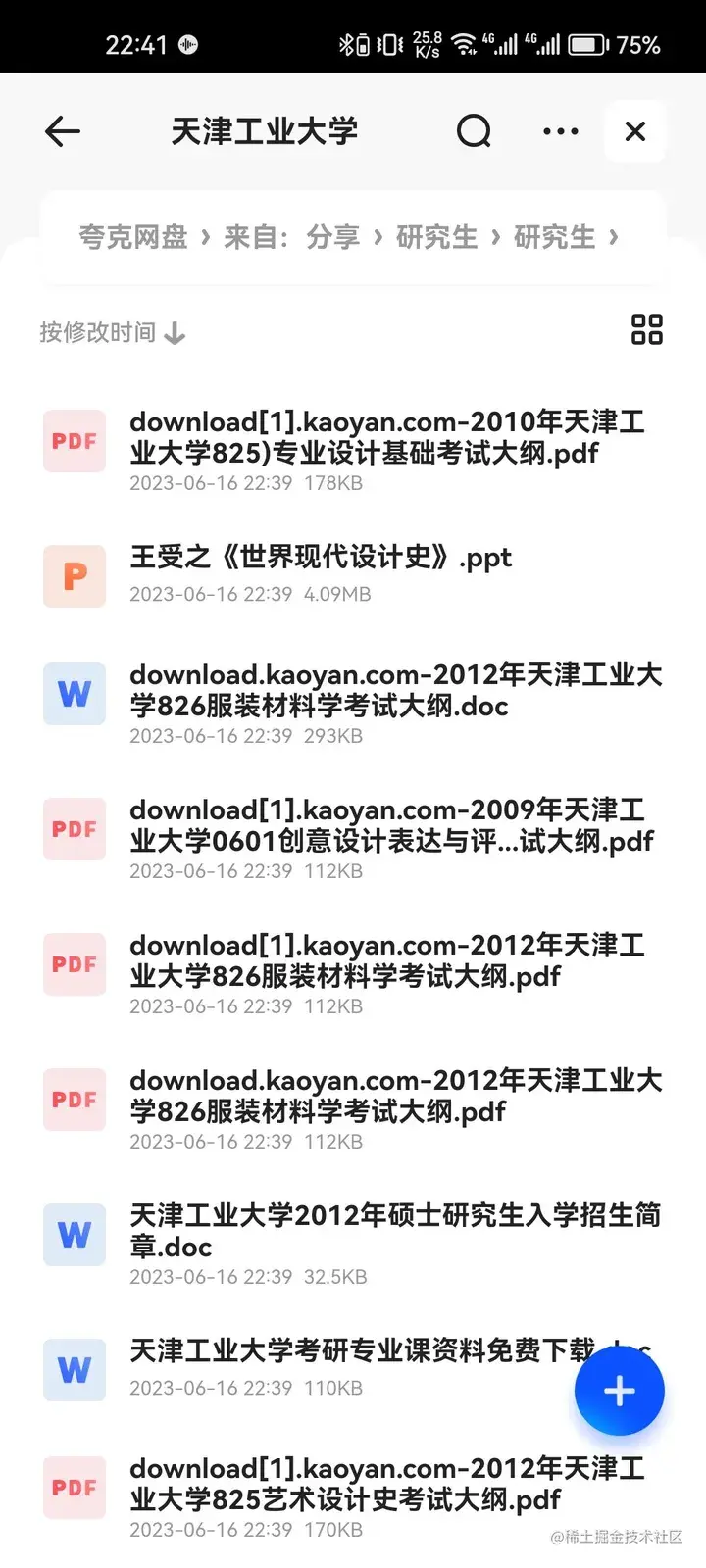Viewport: 706px width, 1568px height.
Task: Open the 826服装材料学考试大纲.doc file
Action: [395, 691]
